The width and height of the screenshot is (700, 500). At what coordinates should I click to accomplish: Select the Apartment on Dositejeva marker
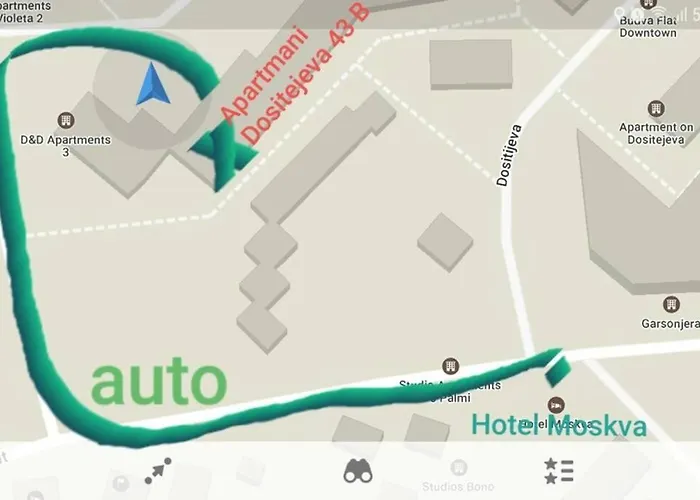coord(656,109)
